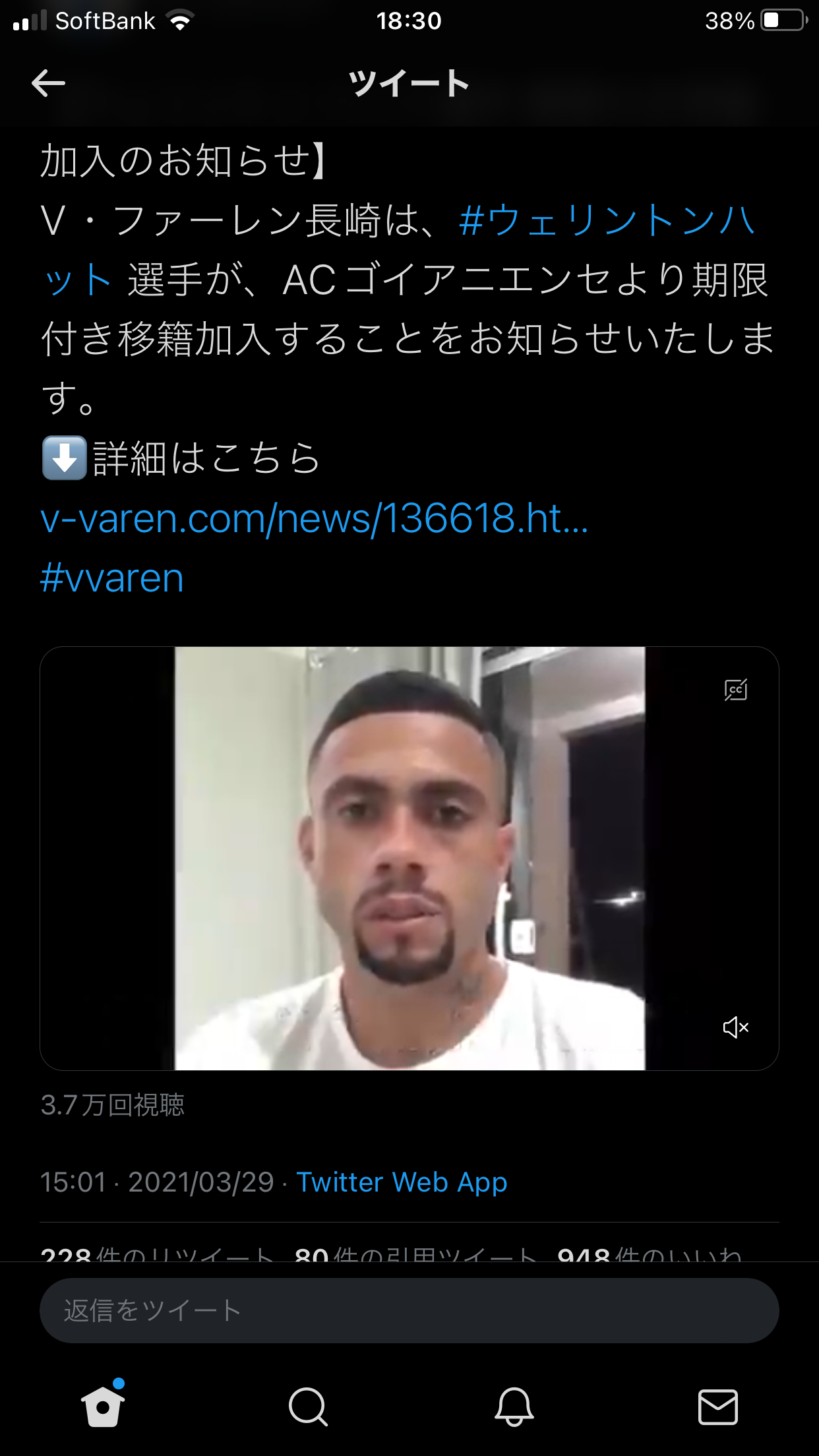Open the notifications bell tab

[x=514, y=1407]
